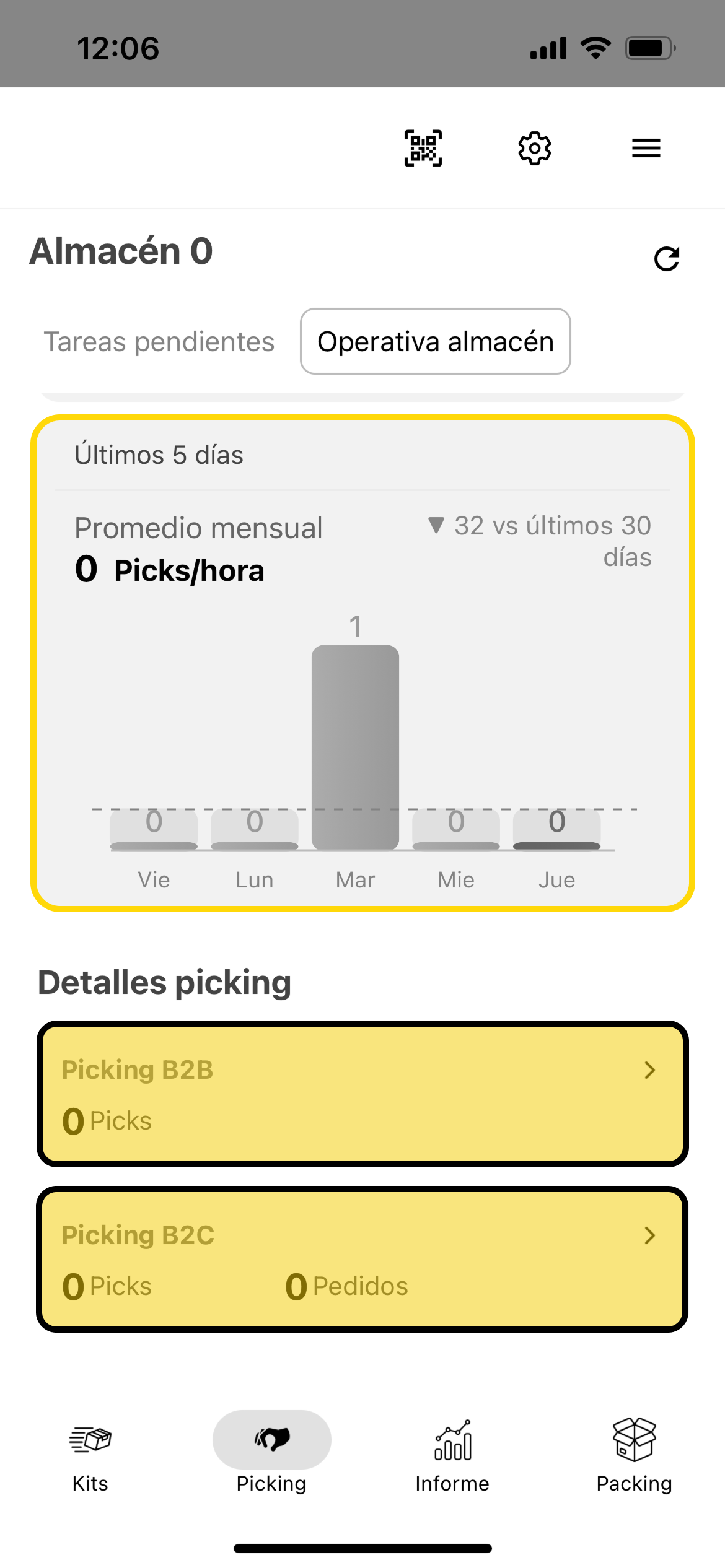Switch to the Tareas pendientes tab
The width and height of the screenshot is (725, 1568).
click(x=159, y=341)
